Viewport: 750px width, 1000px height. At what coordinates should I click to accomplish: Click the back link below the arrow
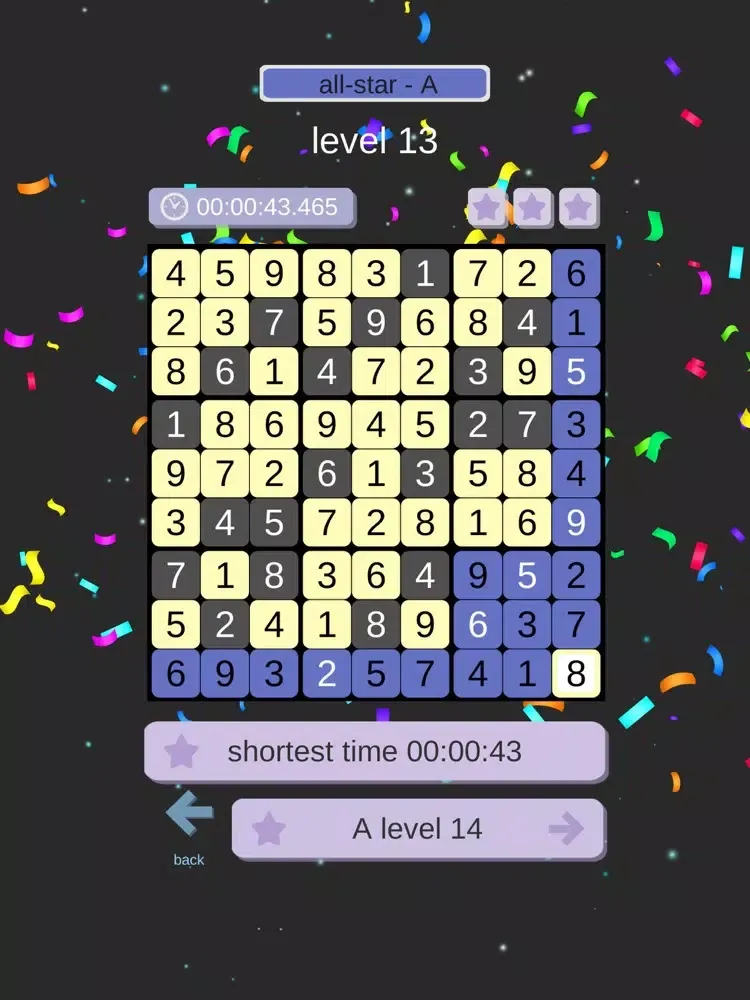[x=188, y=859]
